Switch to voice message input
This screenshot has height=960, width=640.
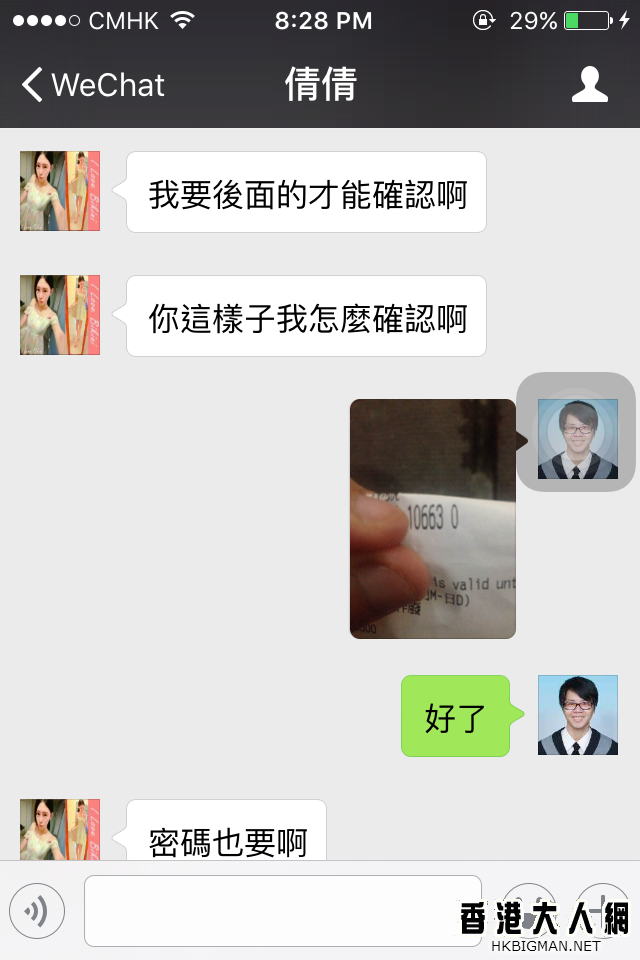click(x=37, y=910)
